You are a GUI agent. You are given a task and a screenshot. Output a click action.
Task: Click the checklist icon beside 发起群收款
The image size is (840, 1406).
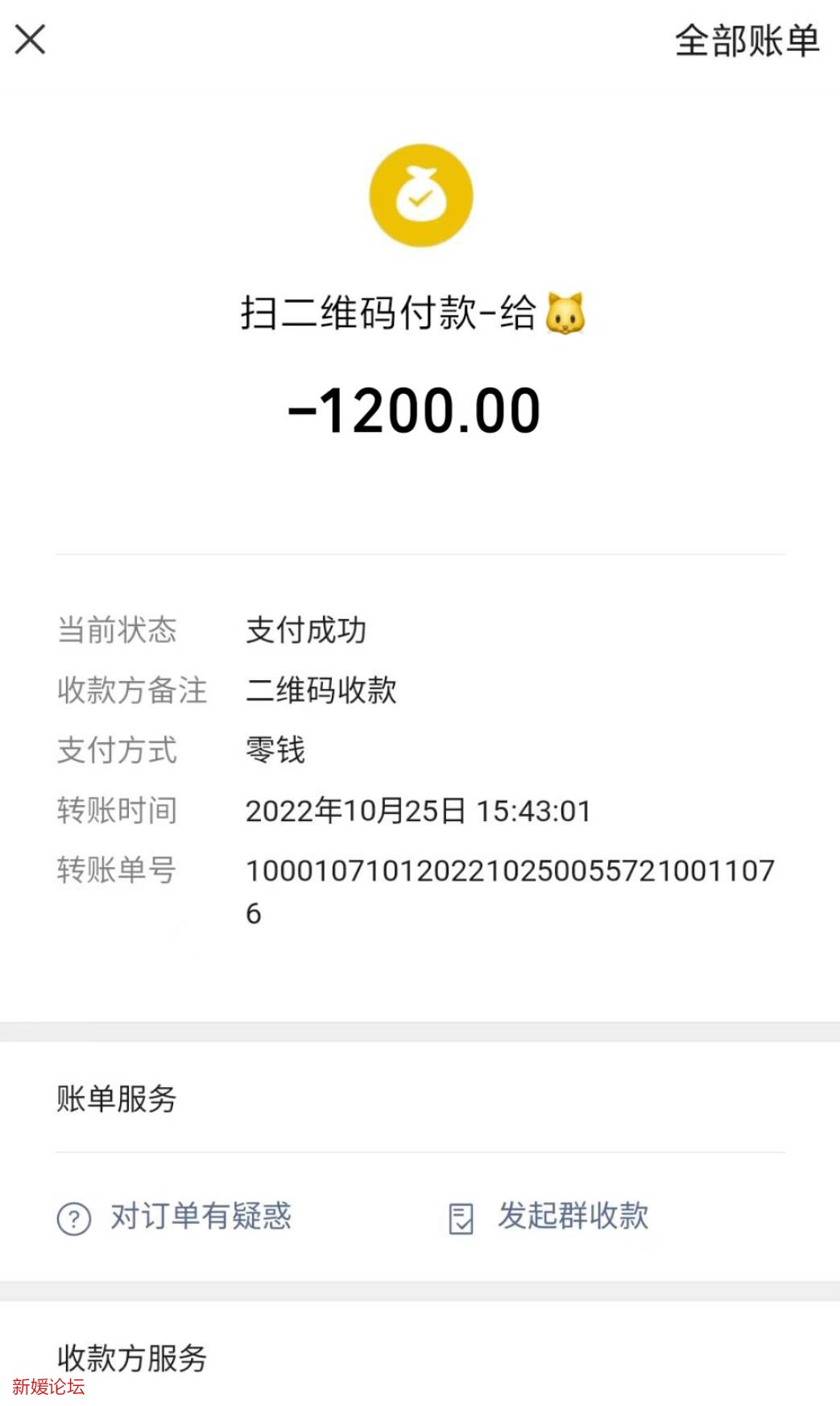(x=461, y=1219)
